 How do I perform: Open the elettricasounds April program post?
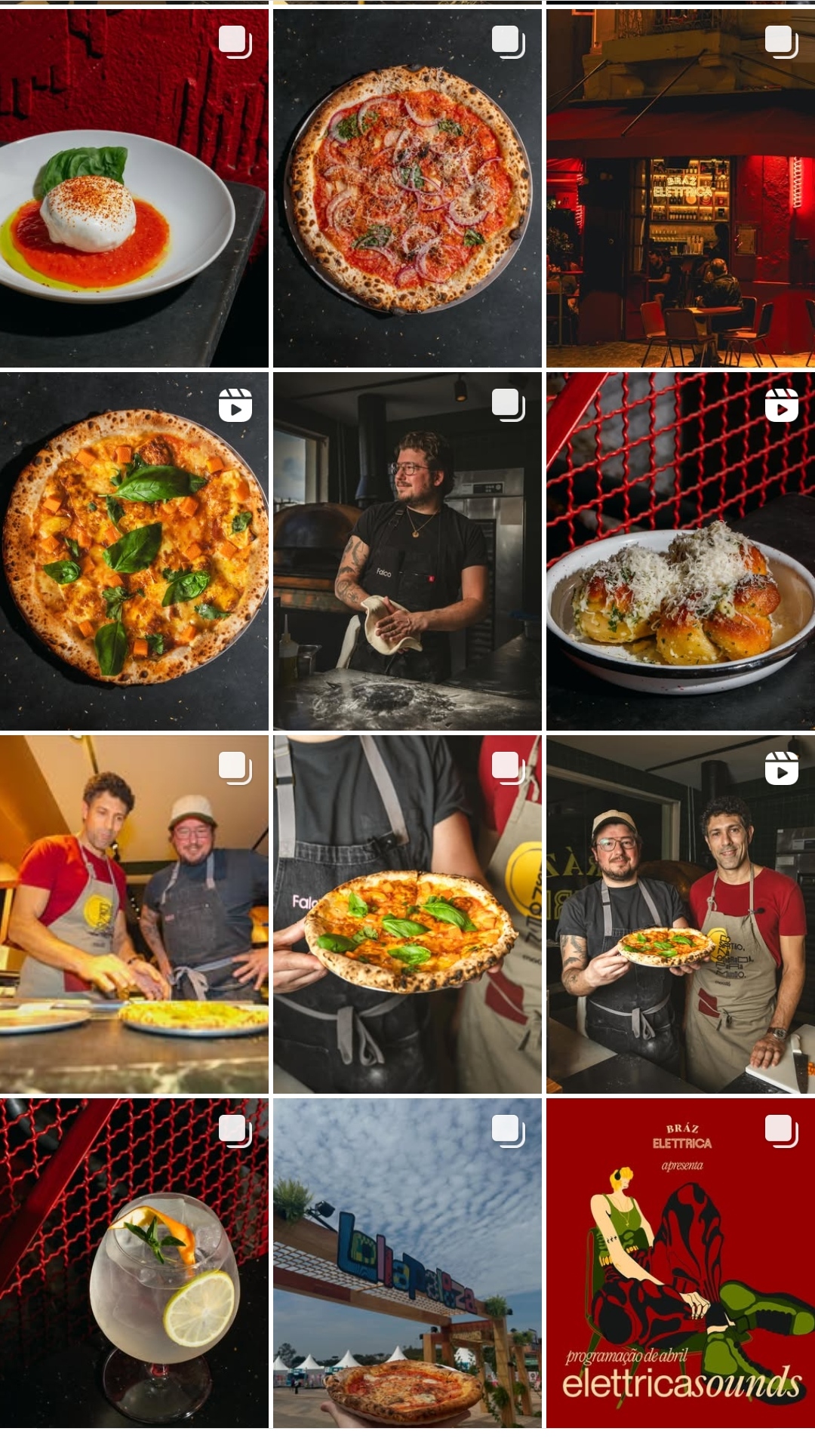pos(680,1263)
